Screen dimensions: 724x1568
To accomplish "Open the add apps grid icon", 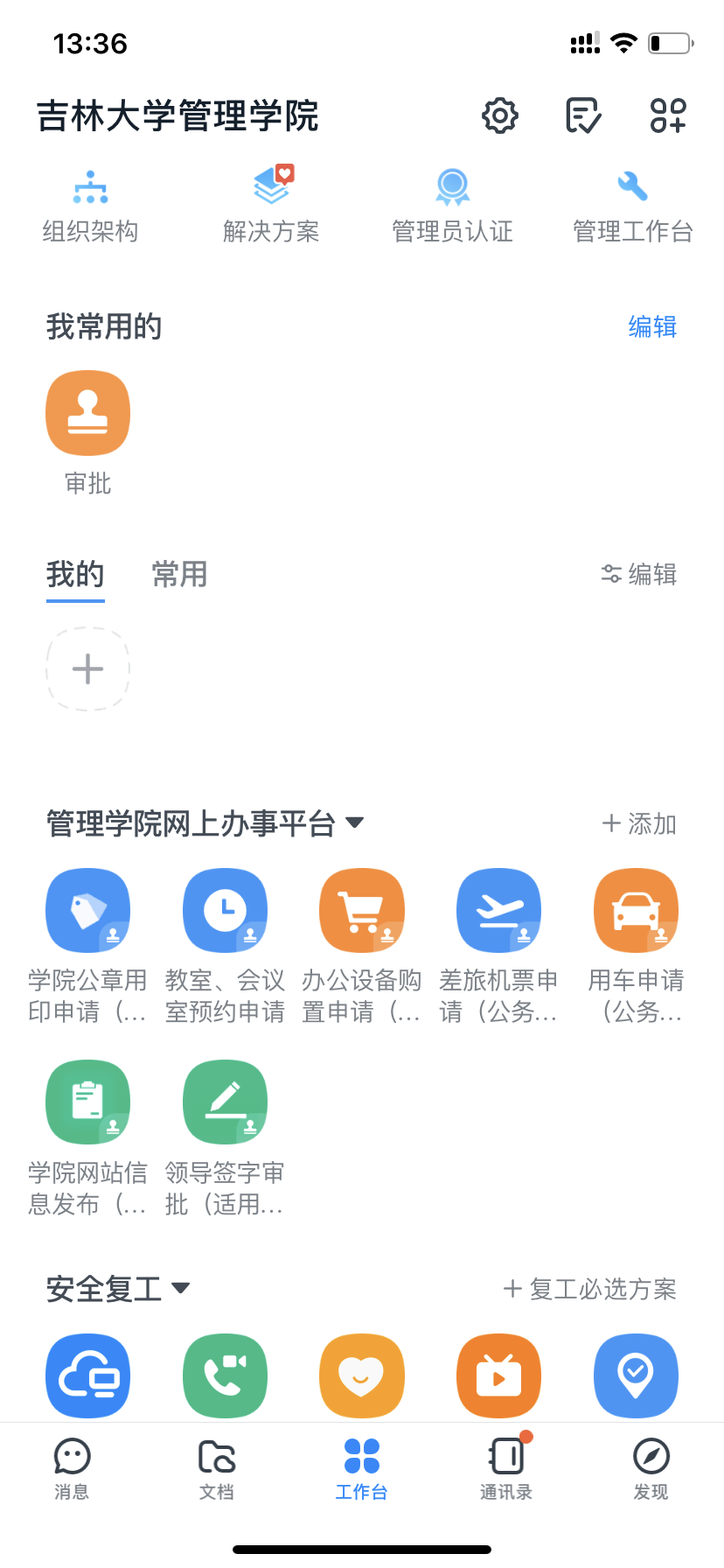I will [x=668, y=115].
